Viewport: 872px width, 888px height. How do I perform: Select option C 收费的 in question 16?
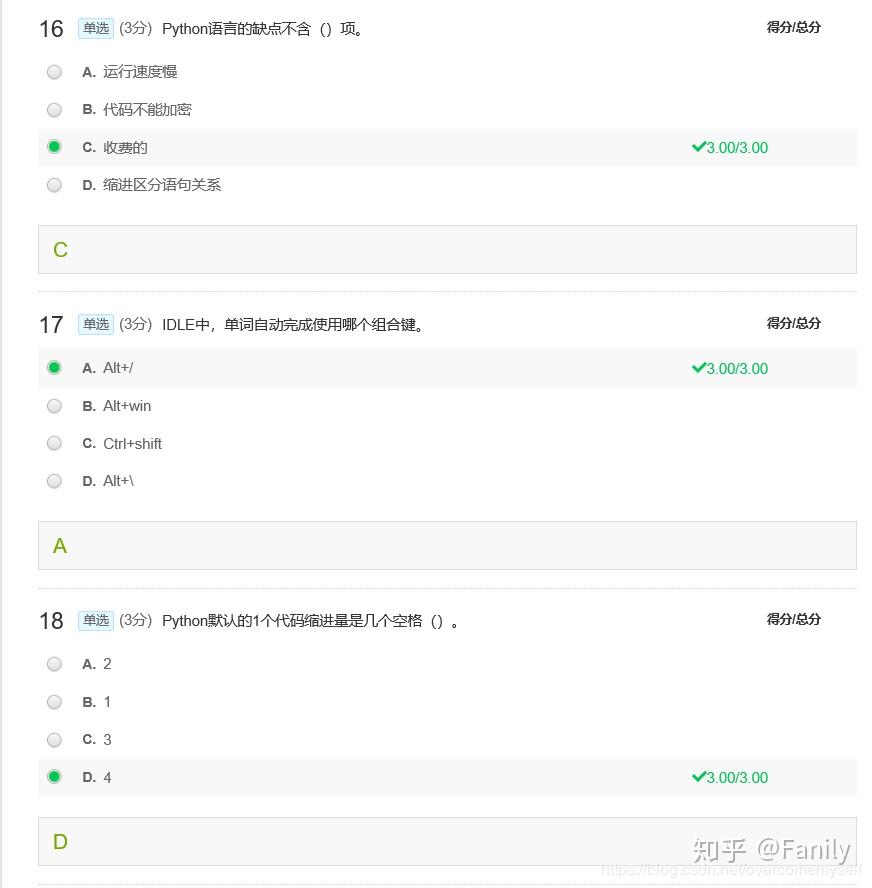coord(54,147)
